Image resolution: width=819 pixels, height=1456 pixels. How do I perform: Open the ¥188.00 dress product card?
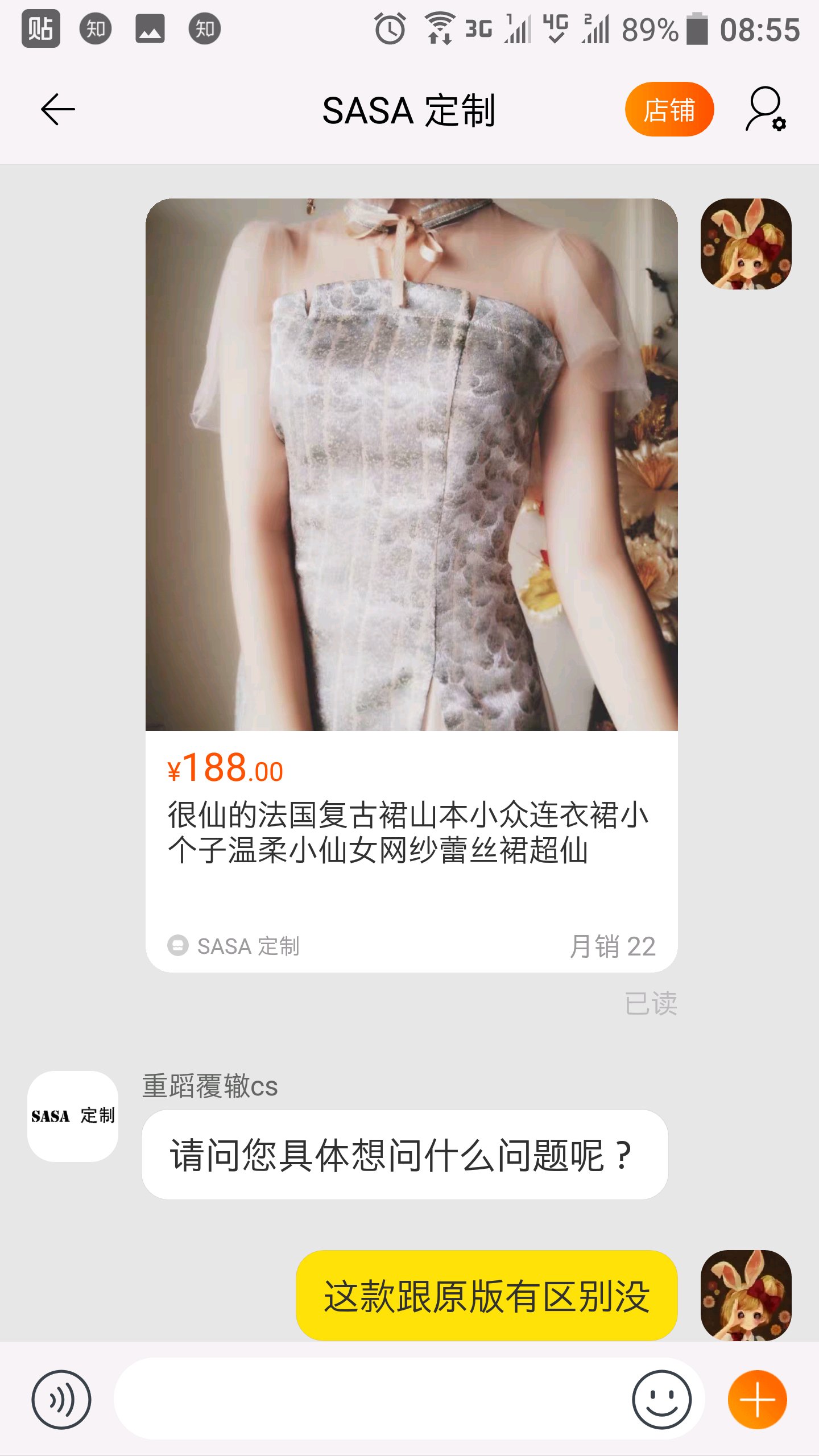coord(411,585)
